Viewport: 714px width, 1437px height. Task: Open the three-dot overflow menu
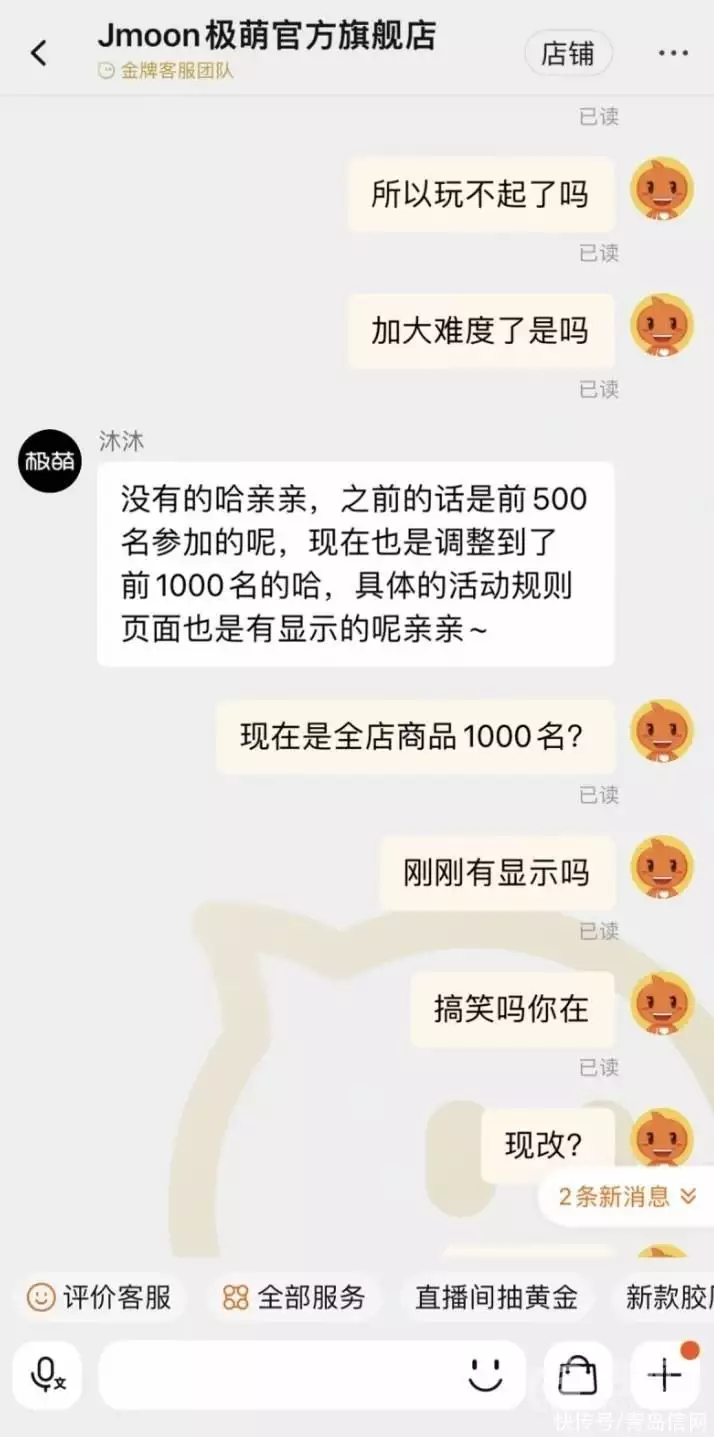[673, 53]
